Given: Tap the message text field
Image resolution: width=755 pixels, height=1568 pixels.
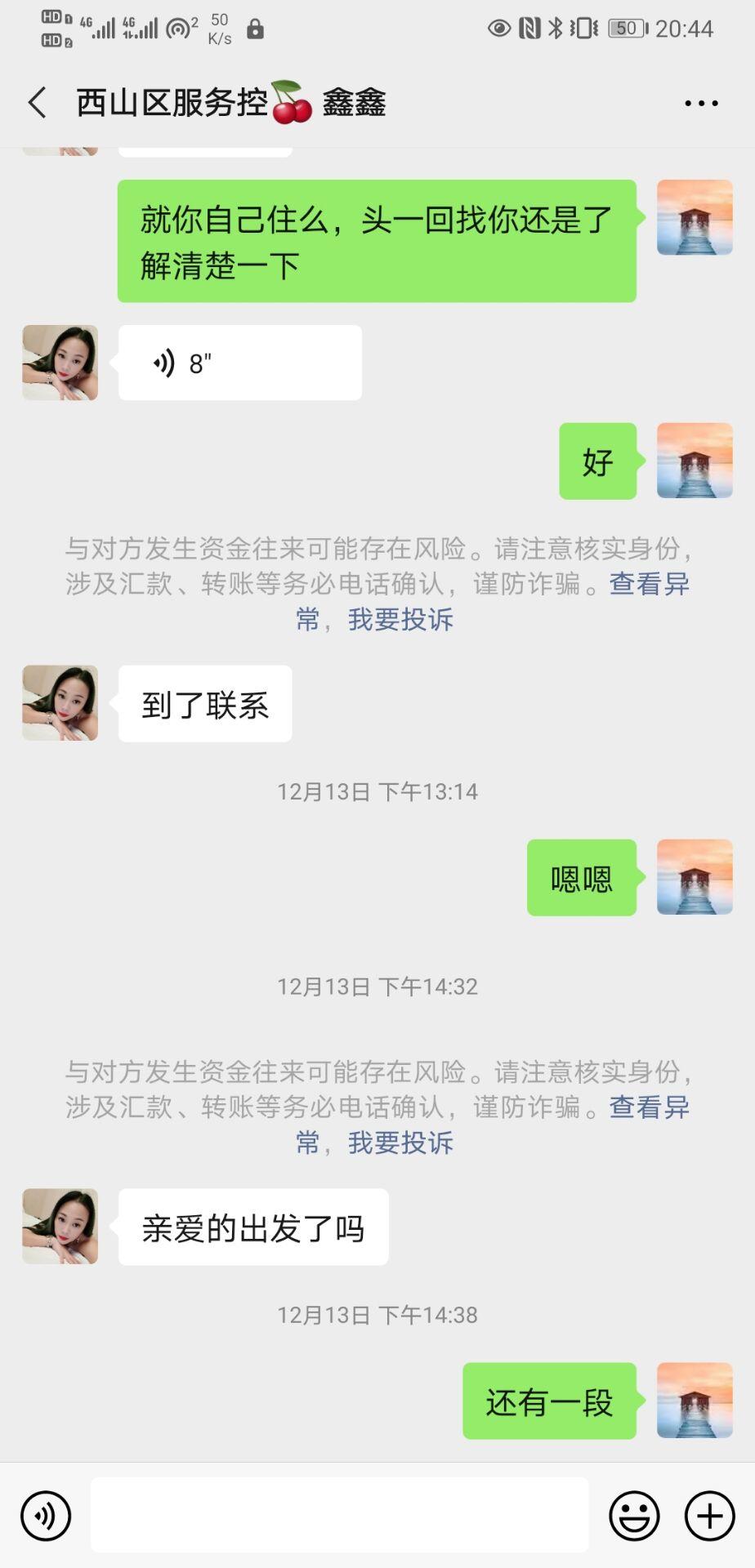Looking at the screenshot, I should (x=339, y=1515).
